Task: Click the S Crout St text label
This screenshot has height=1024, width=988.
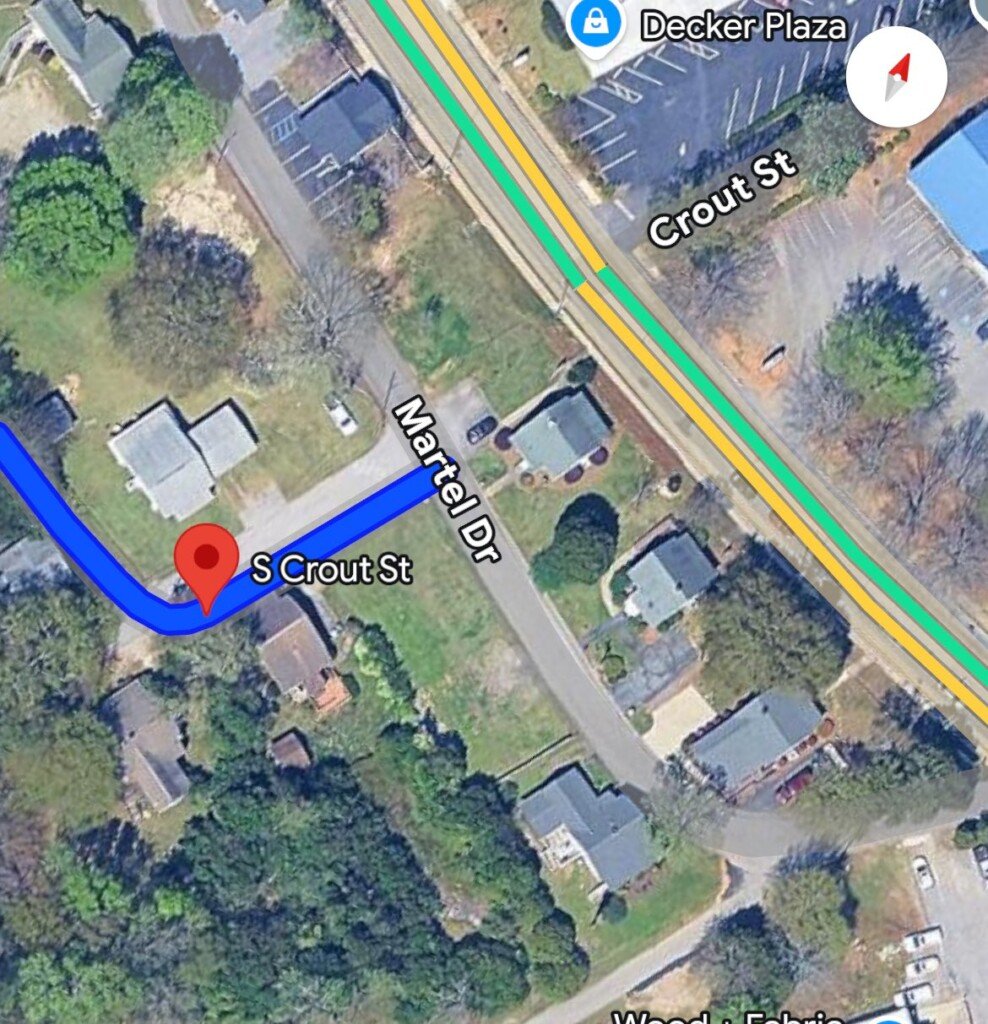Action: pyautogui.click(x=332, y=570)
